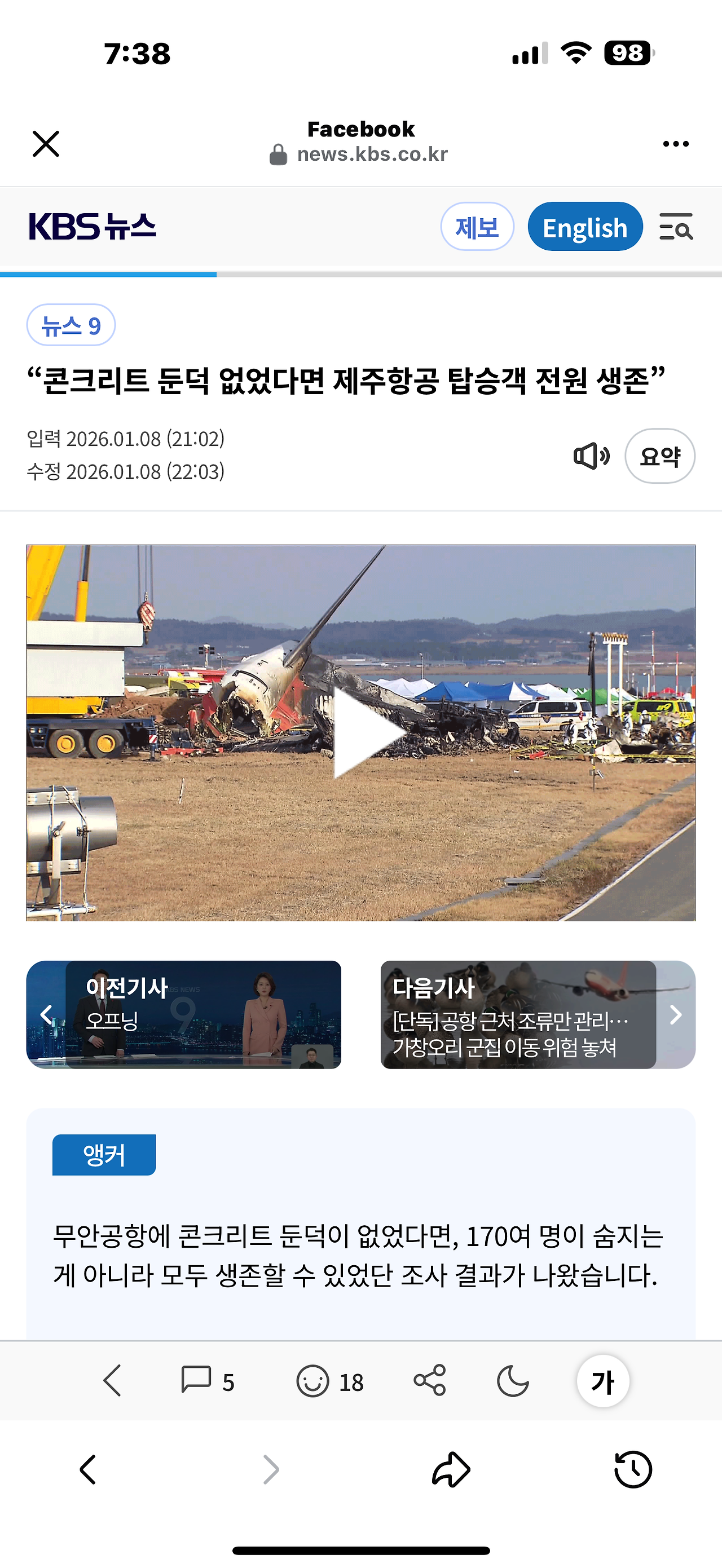React with the smiley icon
Viewport: 722px width, 1568px height.
pyautogui.click(x=329, y=1380)
